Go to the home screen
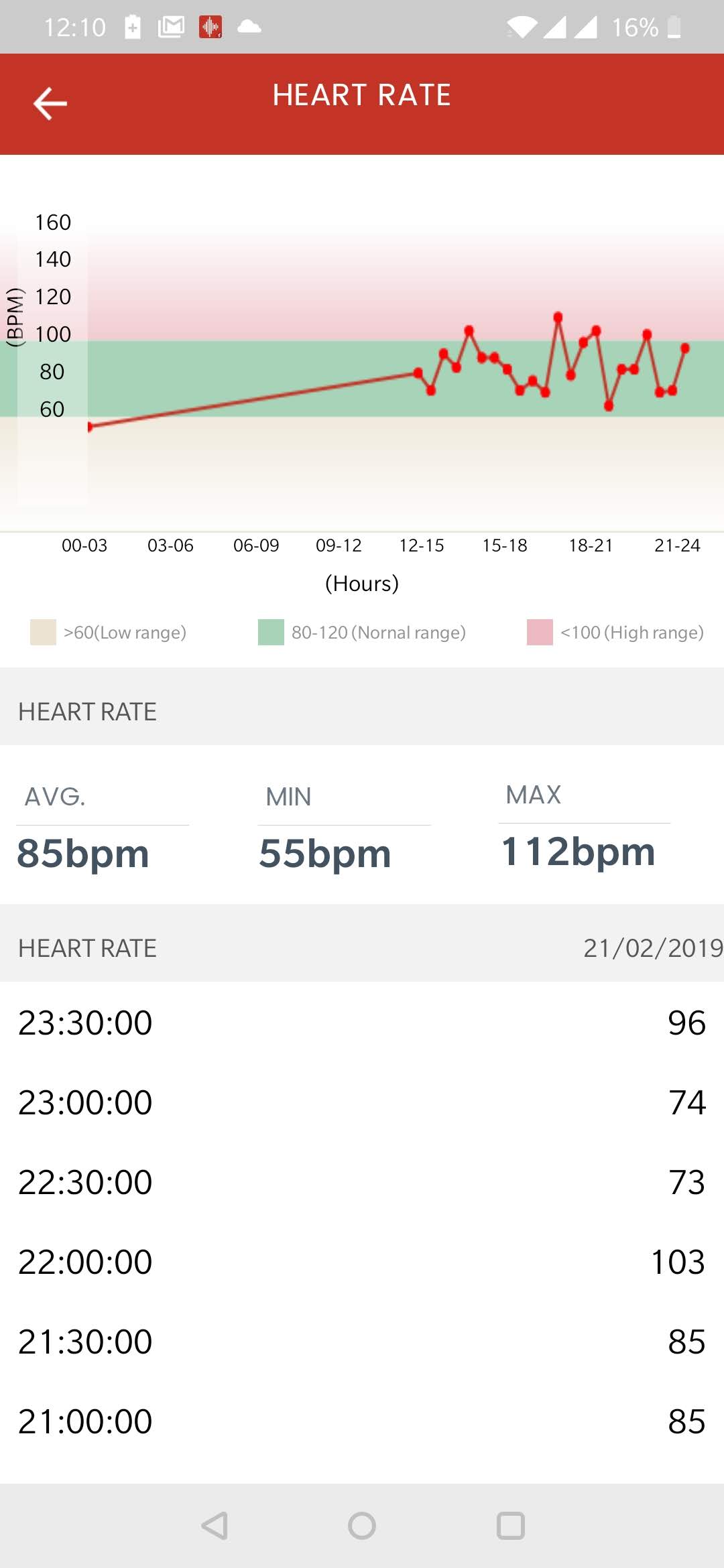Image resolution: width=724 pixels, height=1568 pixels. tap(362, 1526)
